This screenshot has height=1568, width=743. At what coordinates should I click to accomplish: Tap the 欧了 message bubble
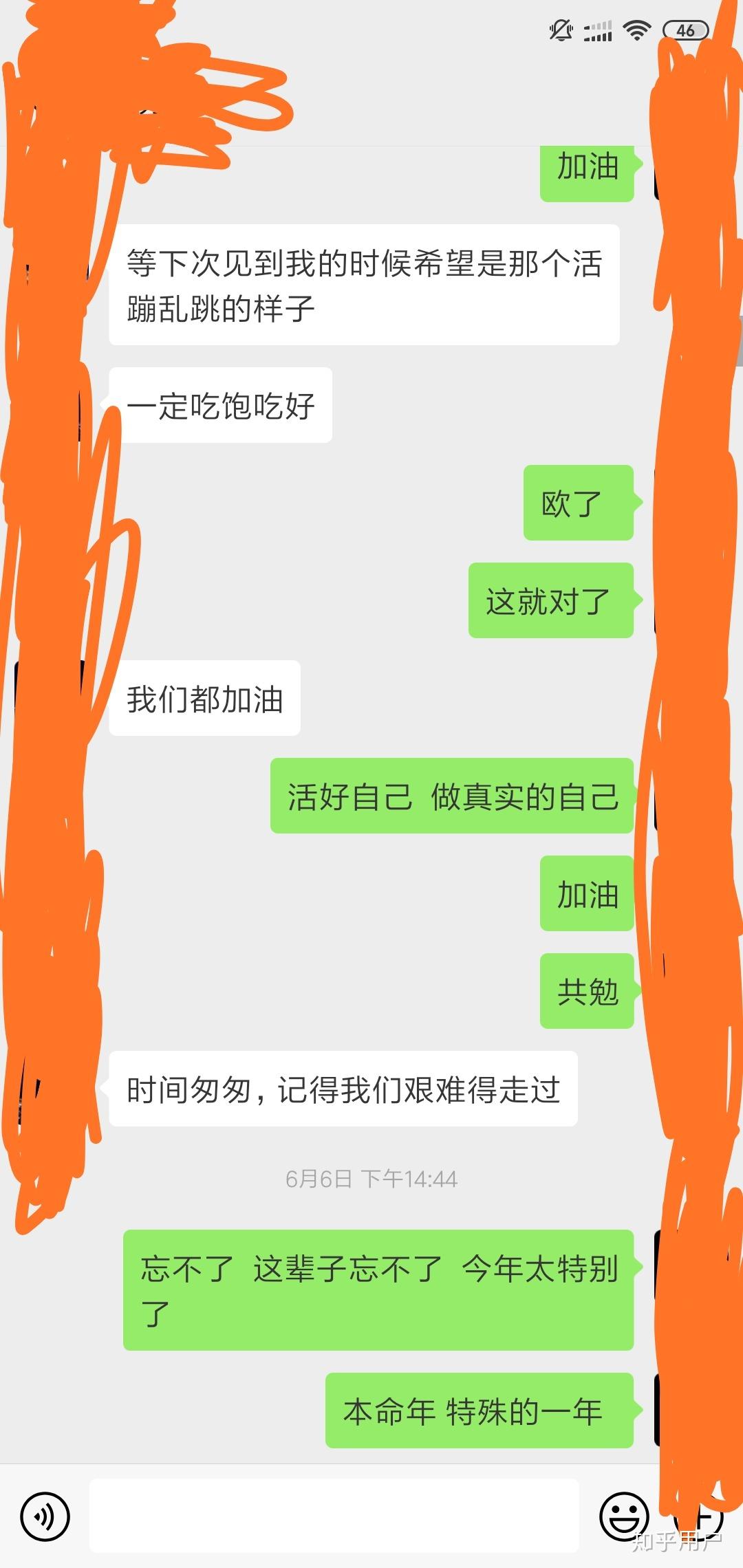578,502
